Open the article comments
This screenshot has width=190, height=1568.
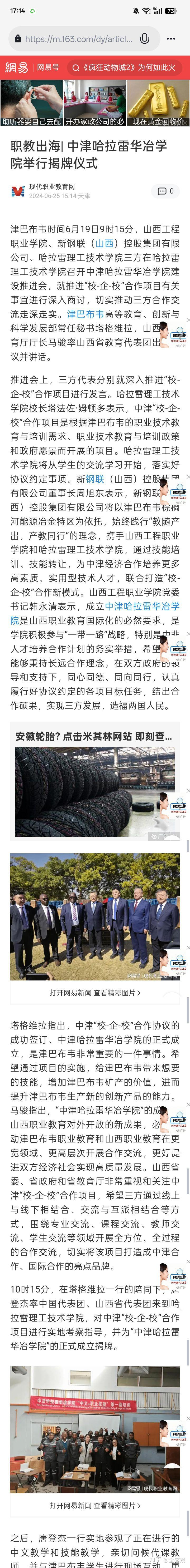(166, 191)
